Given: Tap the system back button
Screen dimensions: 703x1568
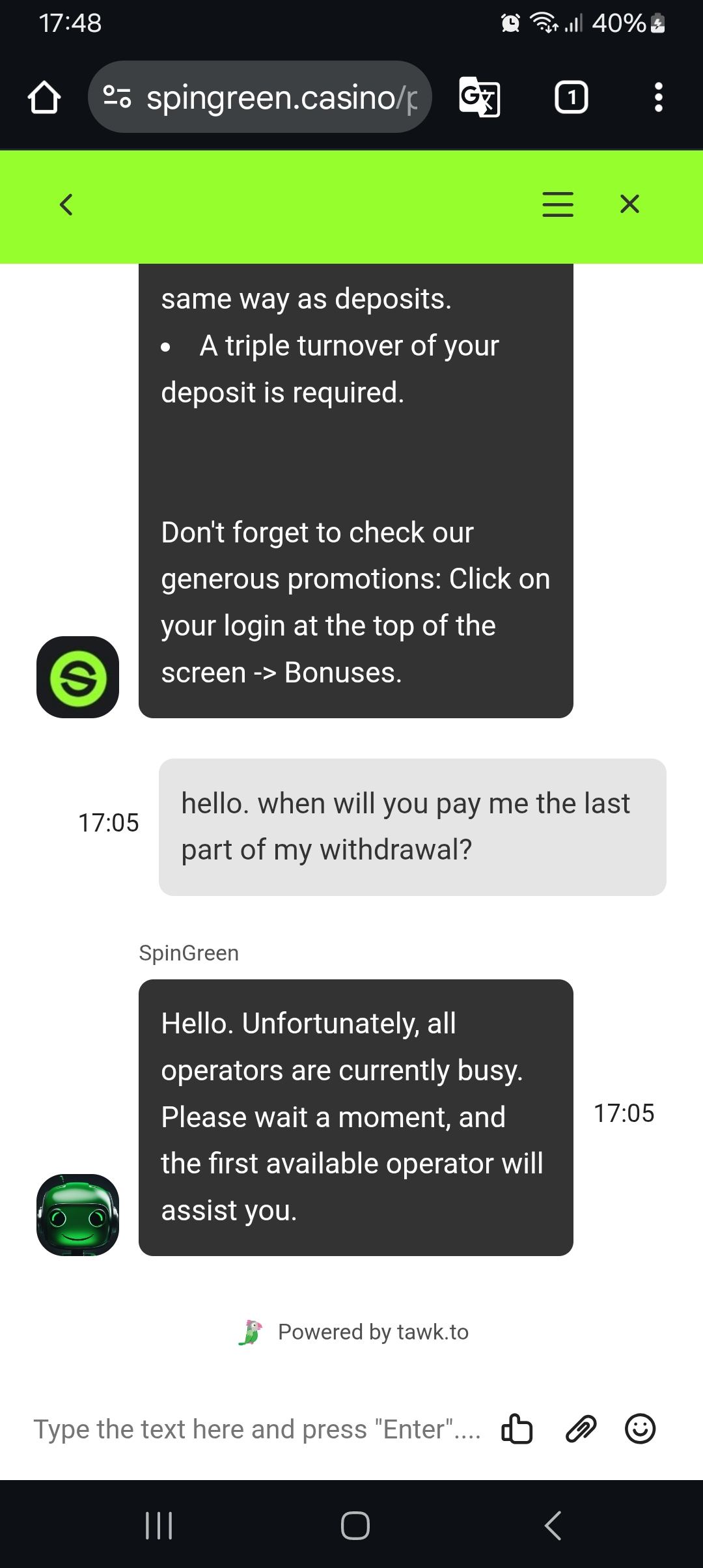Looking at the screenshot, I should 553,1525.
